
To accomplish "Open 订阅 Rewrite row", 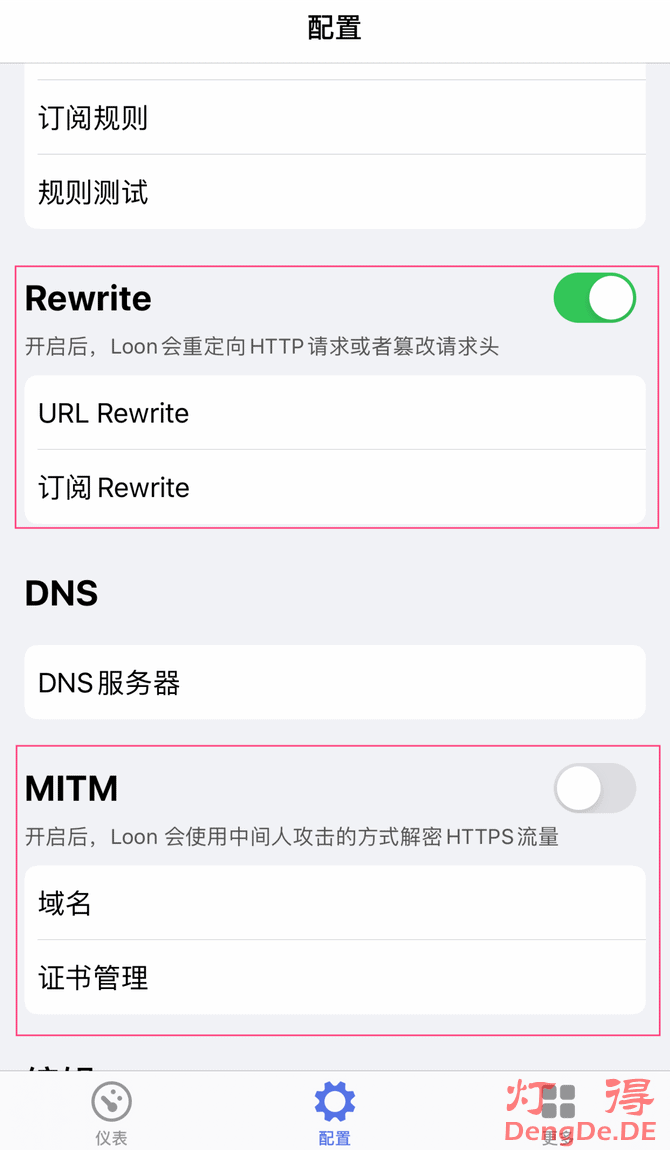I will 335,488.
